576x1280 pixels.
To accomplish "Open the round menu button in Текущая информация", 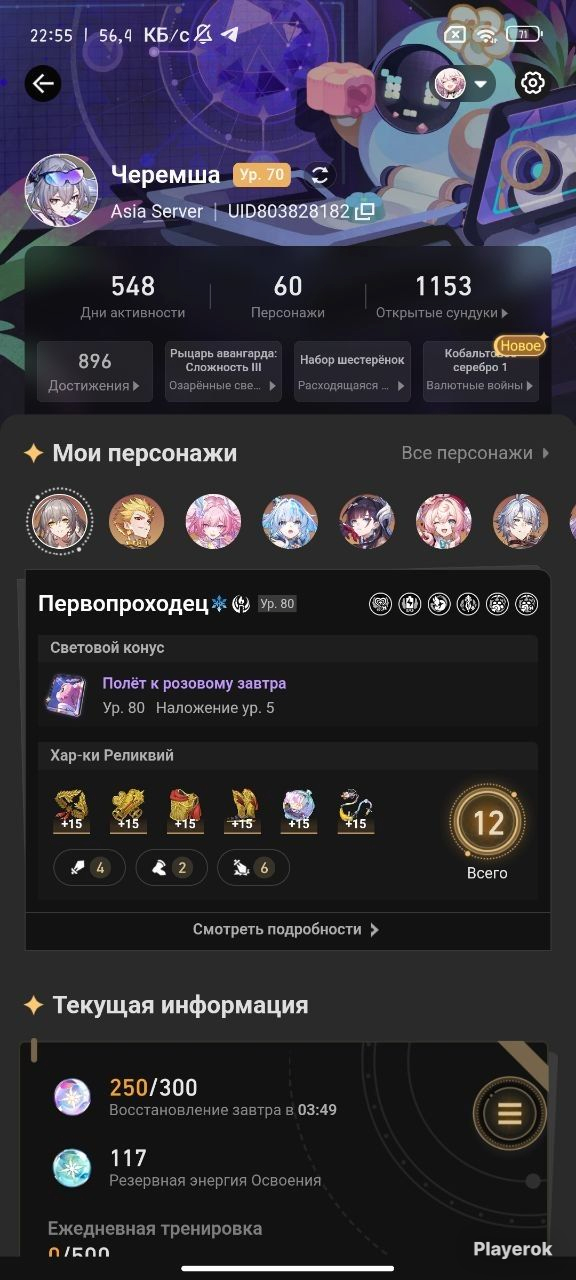I will coord(510,1113).
